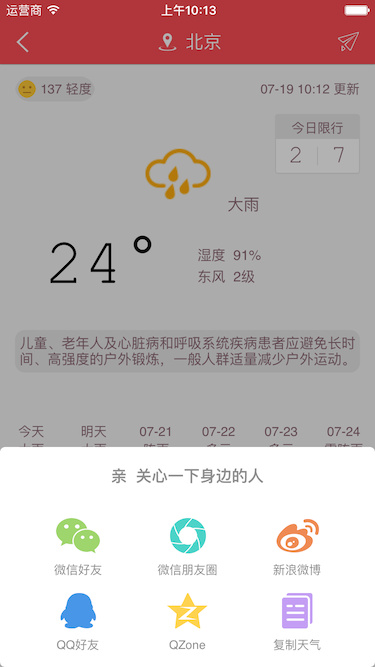
Task: Send weather to QQ好友
Action: click(x=78, y=621)
